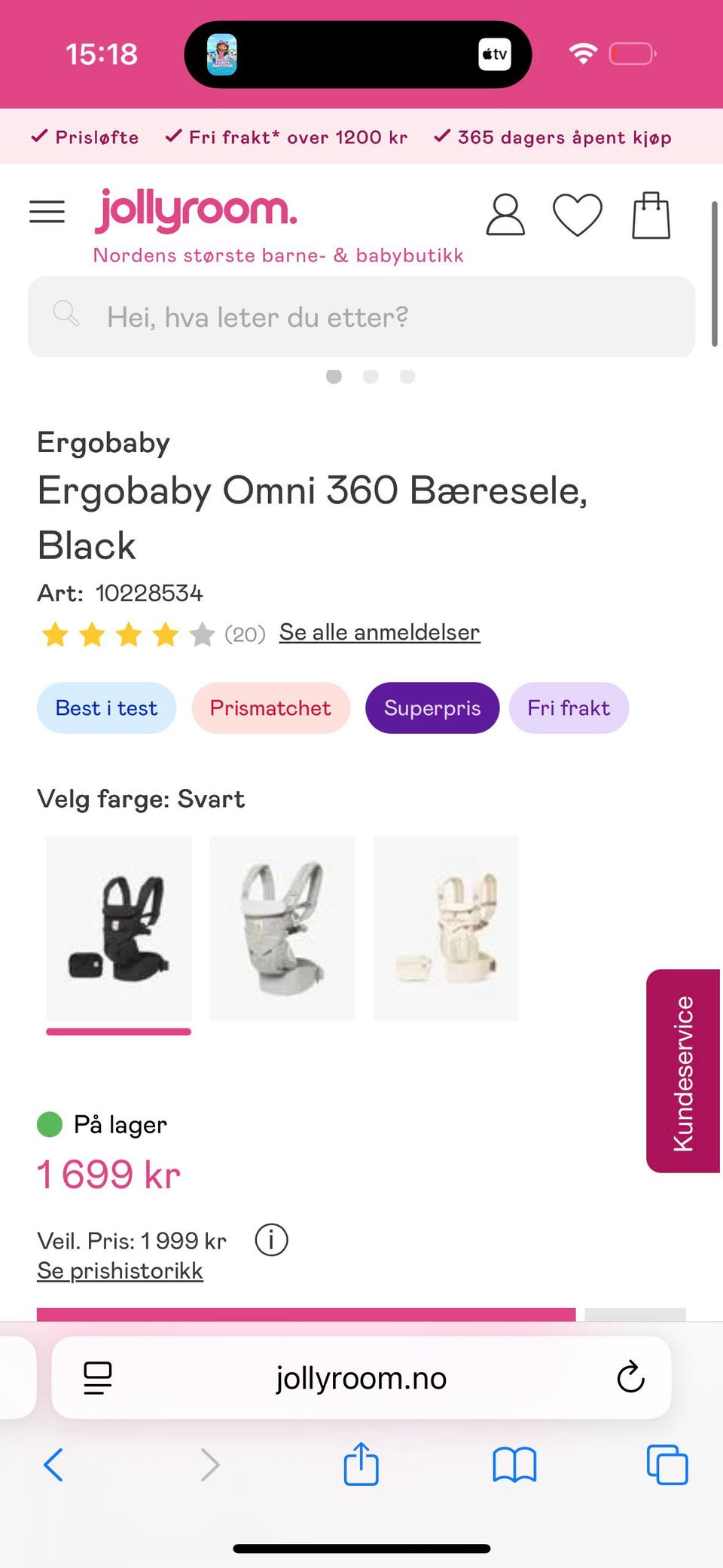Tap the jollyroom.no address bar
The height and width of the screenshot is (1568, 723).
(361, 1378)
